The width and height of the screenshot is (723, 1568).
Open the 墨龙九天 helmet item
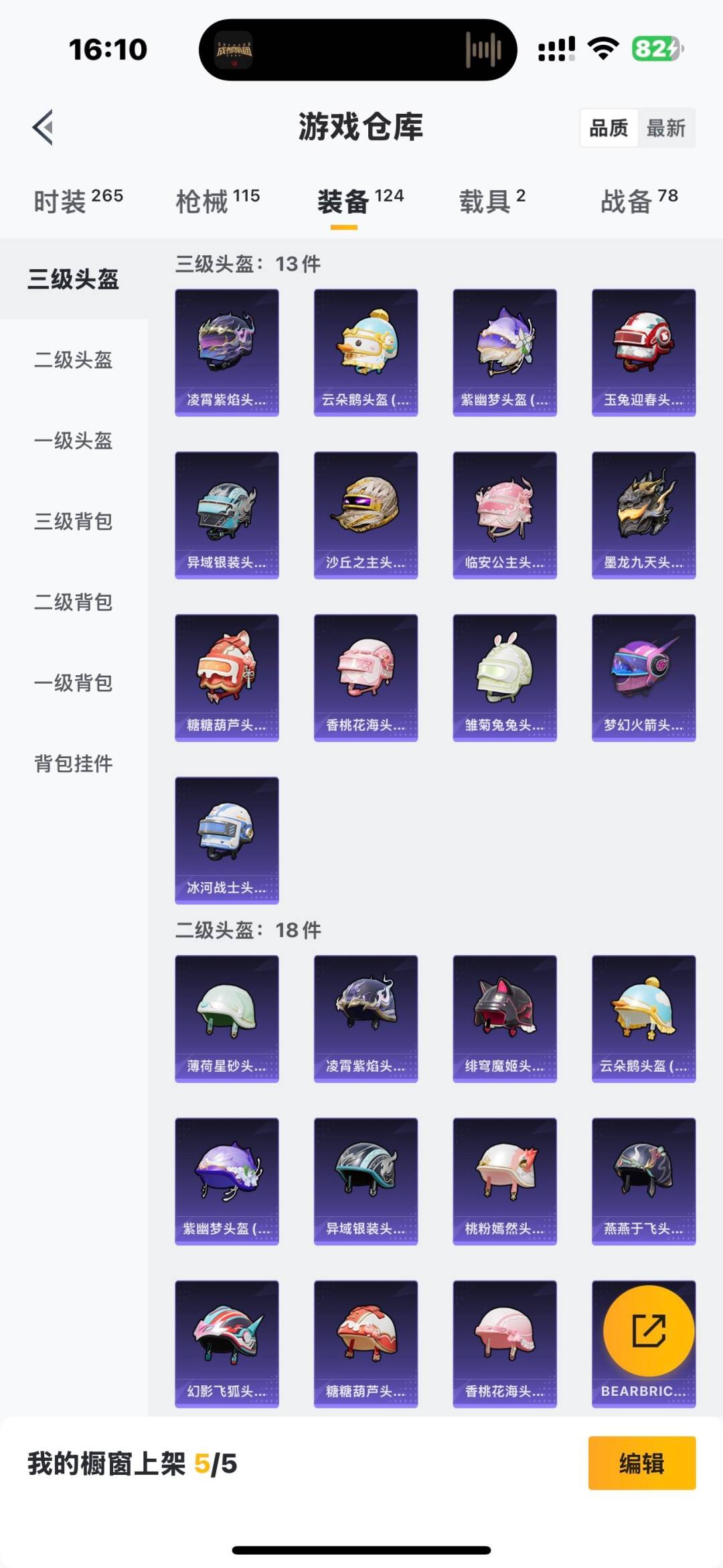[643, 515]
